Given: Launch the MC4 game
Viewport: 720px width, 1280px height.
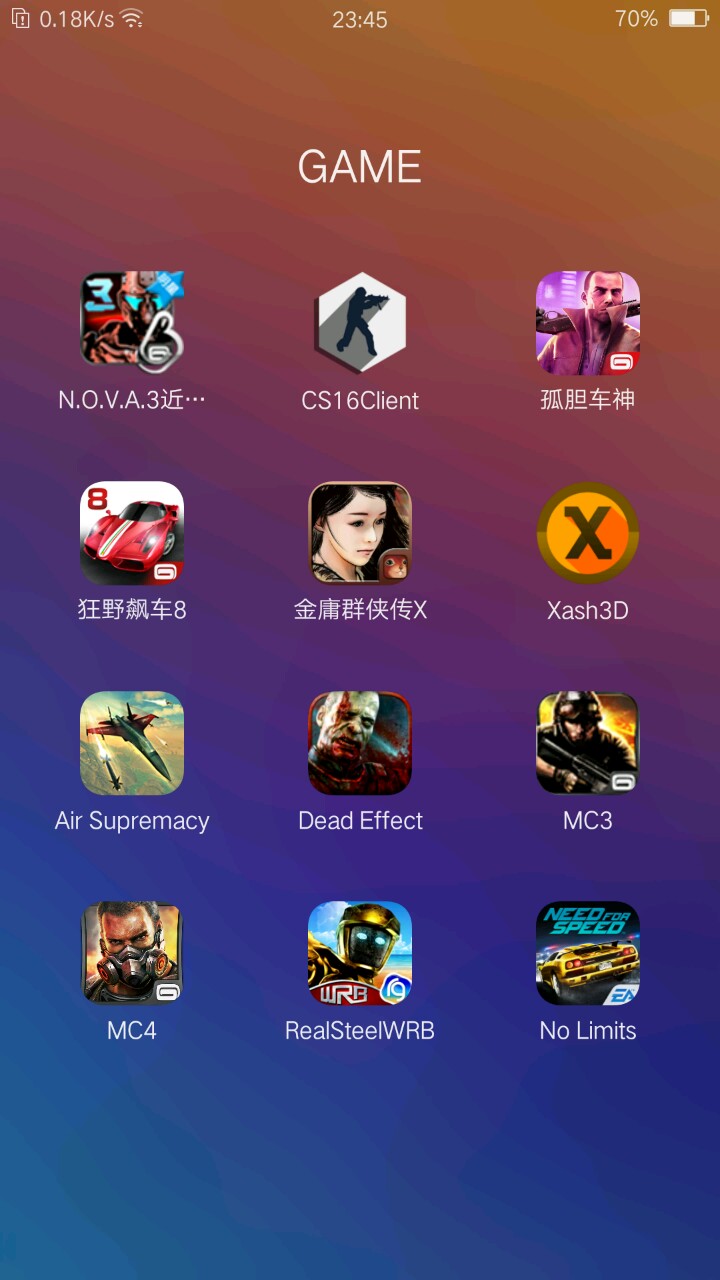Looking at the screenshot, I should point(132,952).
